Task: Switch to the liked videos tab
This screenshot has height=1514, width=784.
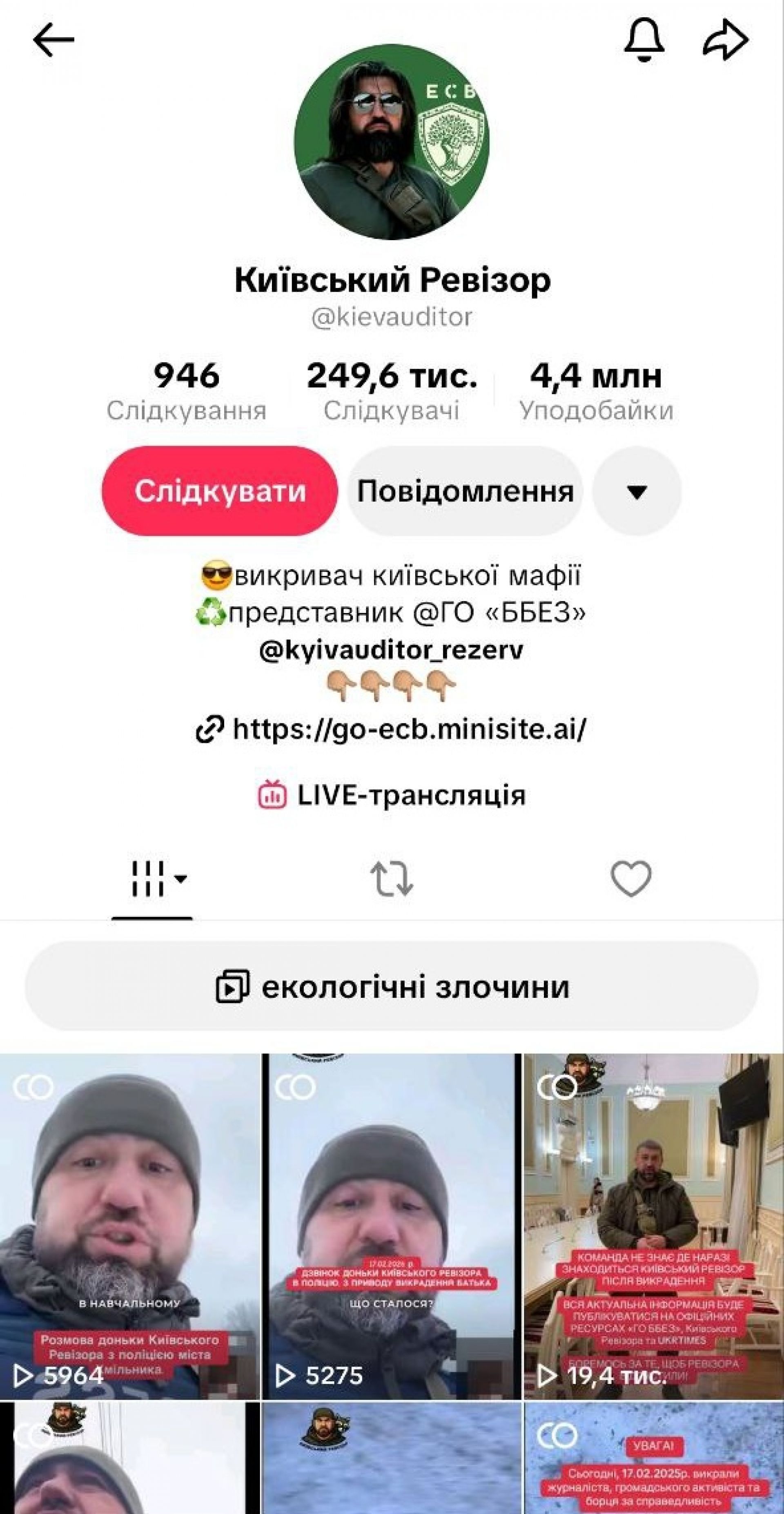Action: pyautogui.click(x=630, y=879)
